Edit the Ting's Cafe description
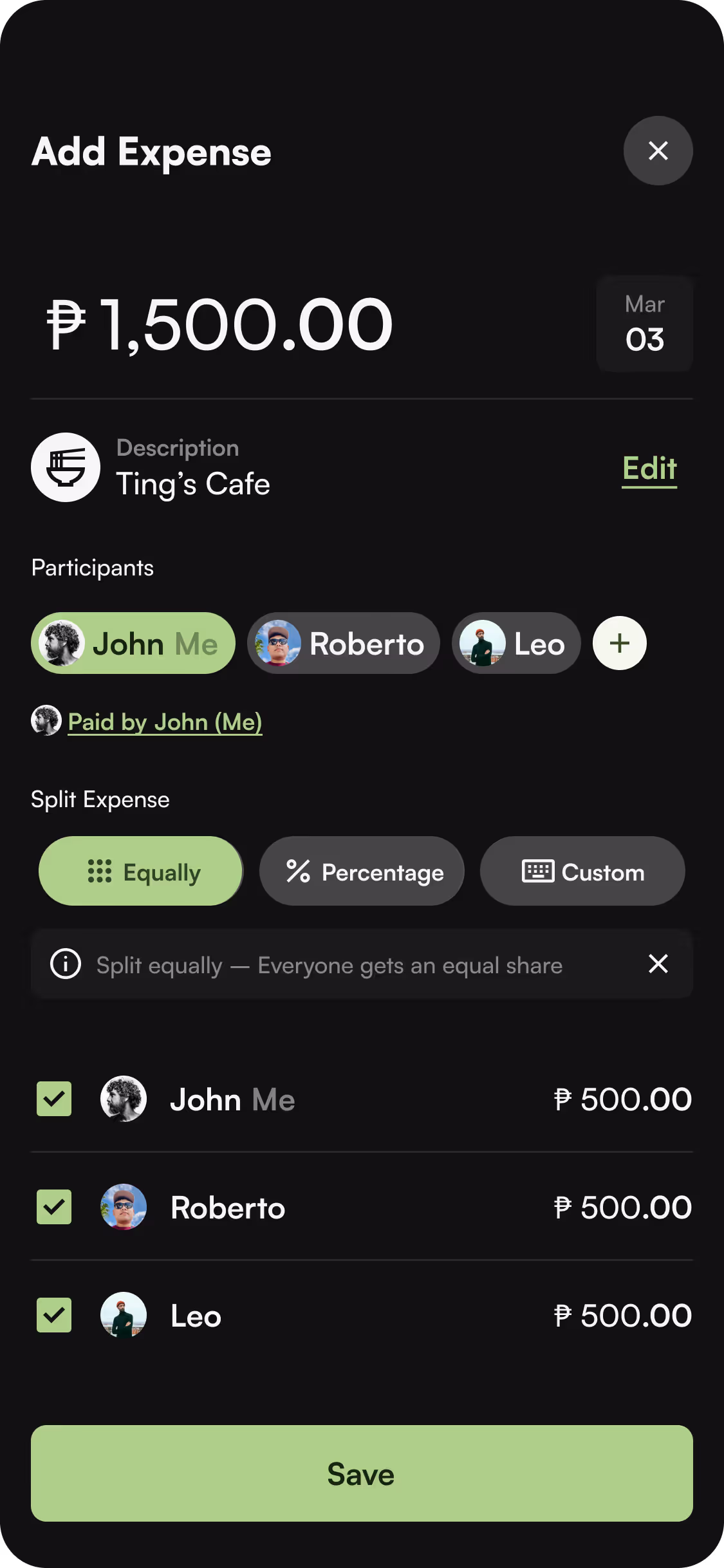724x1568 pixels. 649,468
